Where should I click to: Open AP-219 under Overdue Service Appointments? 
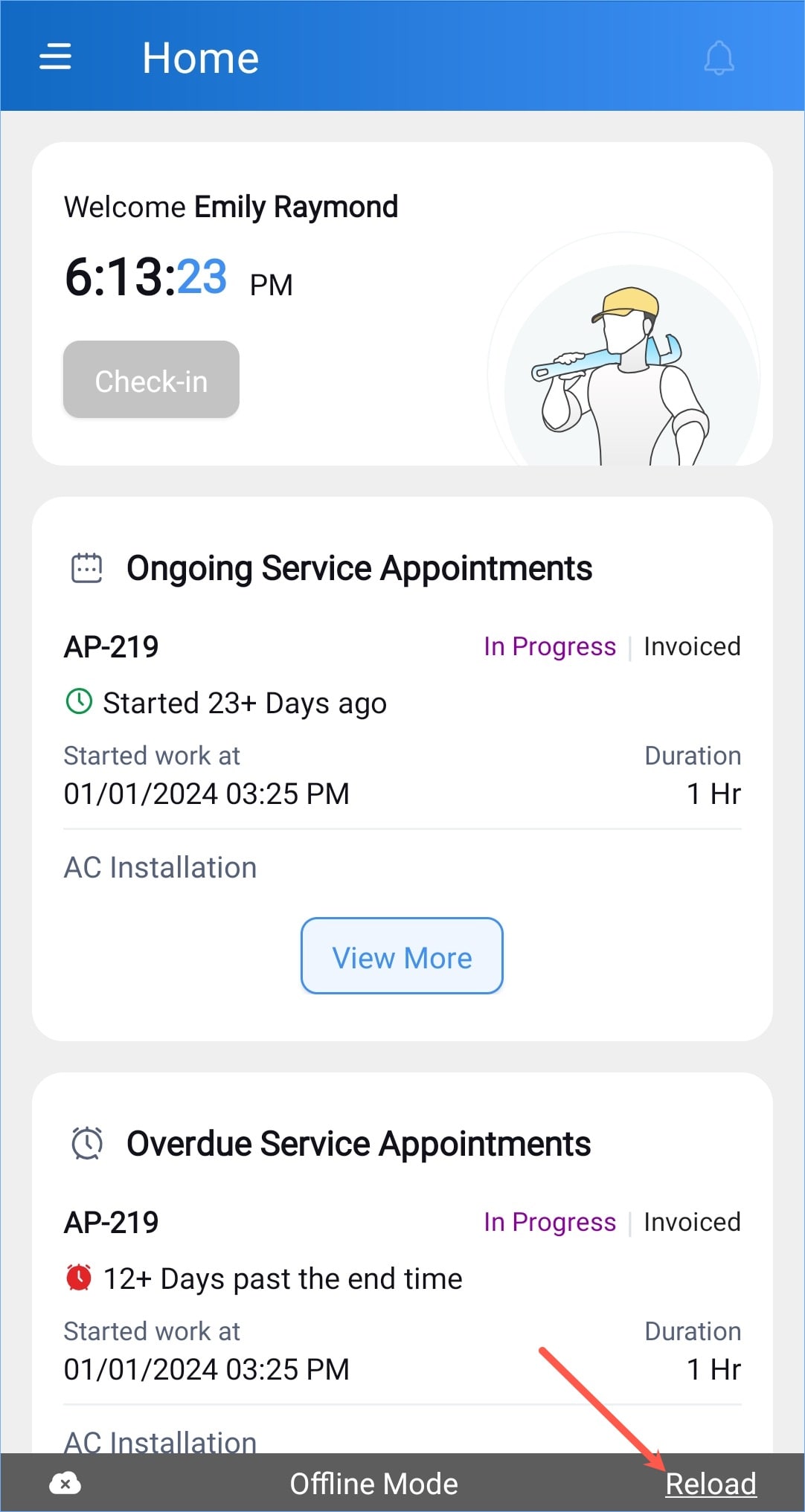tap(112, 1223)
